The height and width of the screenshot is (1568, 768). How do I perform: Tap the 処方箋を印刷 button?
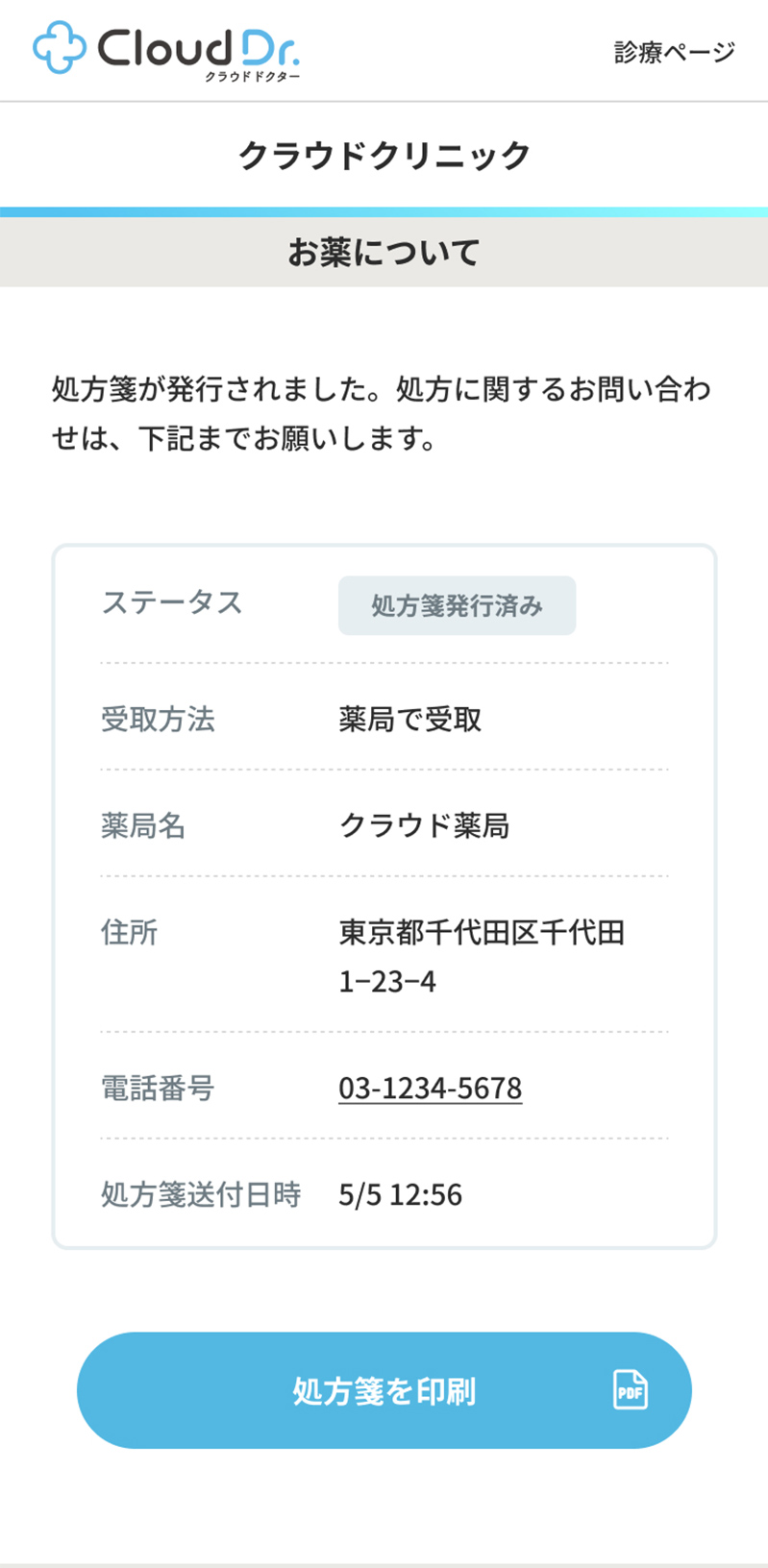coord(384,1389)
